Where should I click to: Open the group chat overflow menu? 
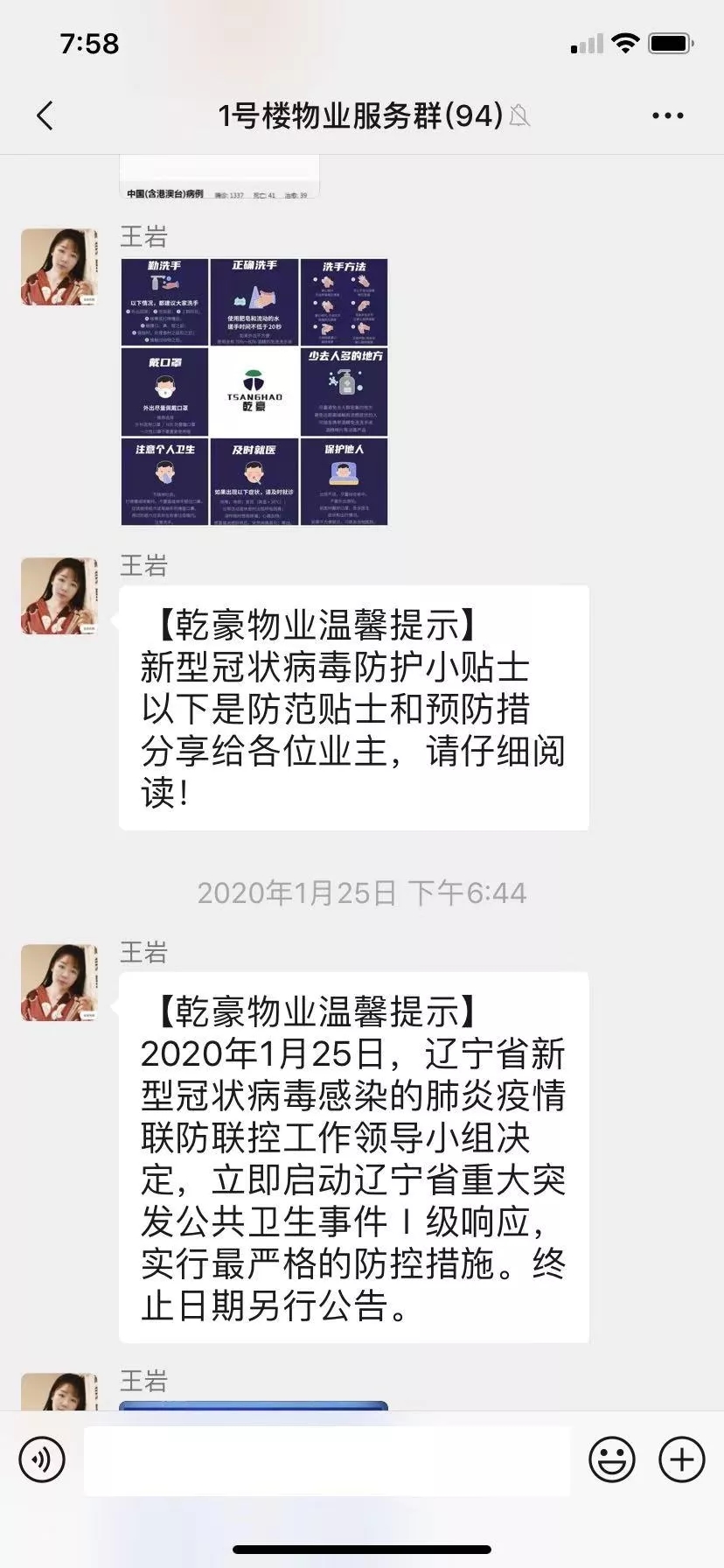tap(667, 115)
